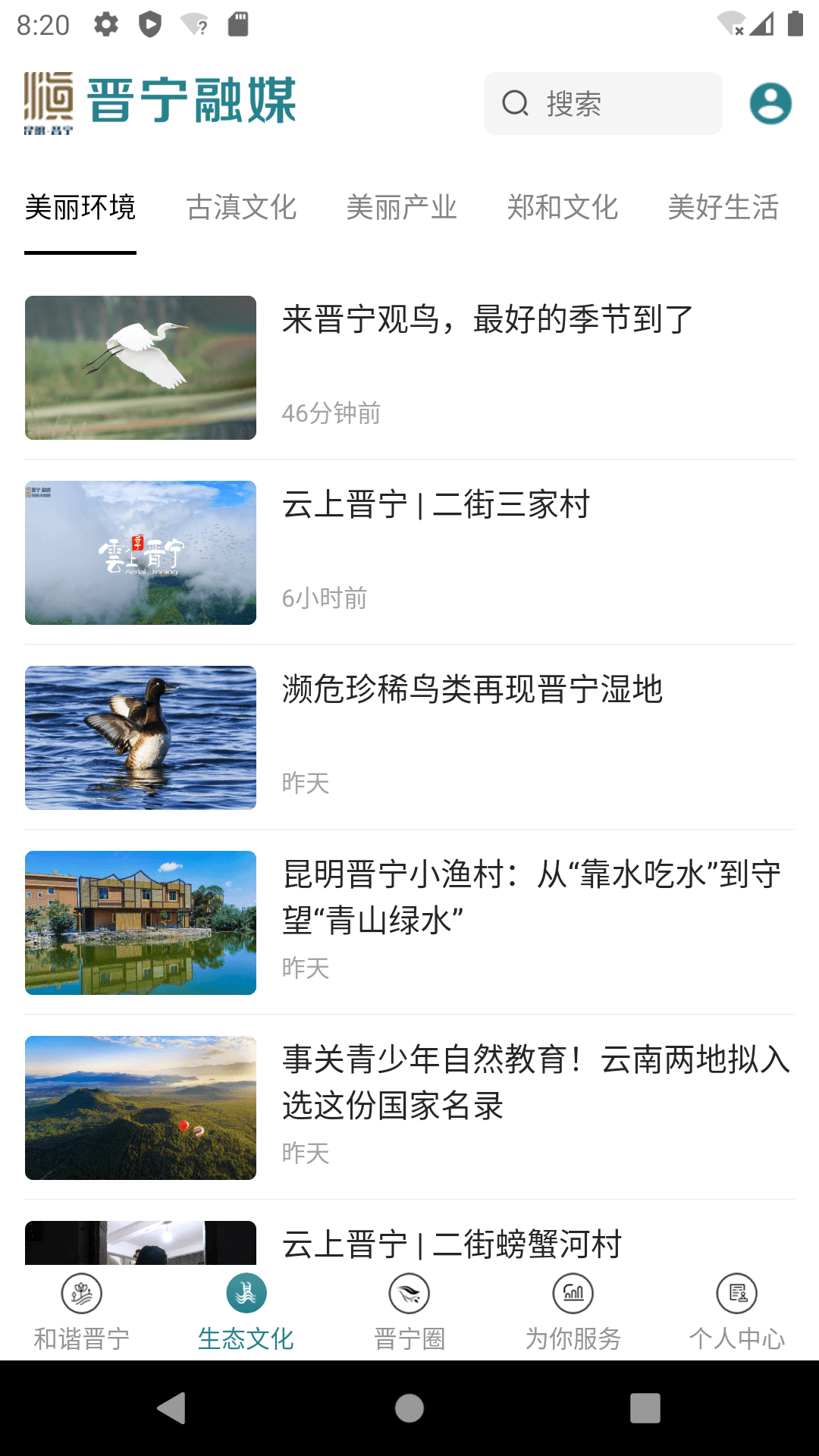Image resolution: width=819 pixels, height=1456 pixels.
Task: Open the settings gear in status bar
Action: point(106,24)
